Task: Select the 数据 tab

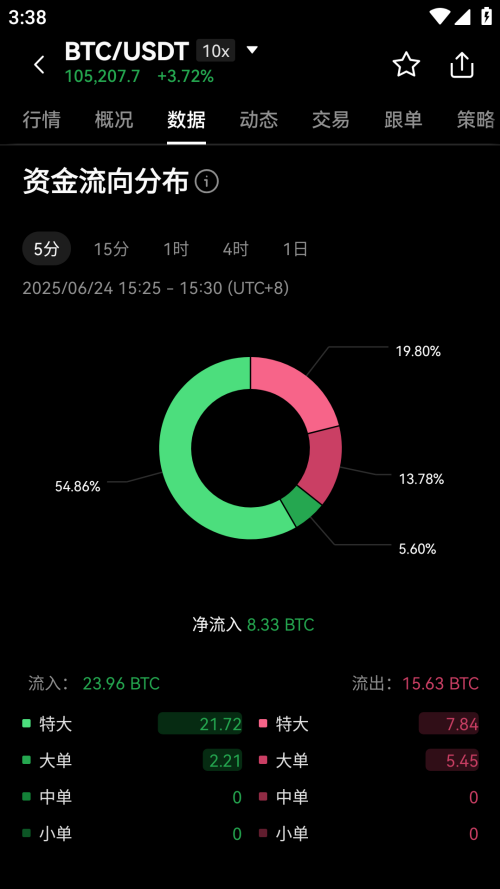Action: tap(186, 120)
